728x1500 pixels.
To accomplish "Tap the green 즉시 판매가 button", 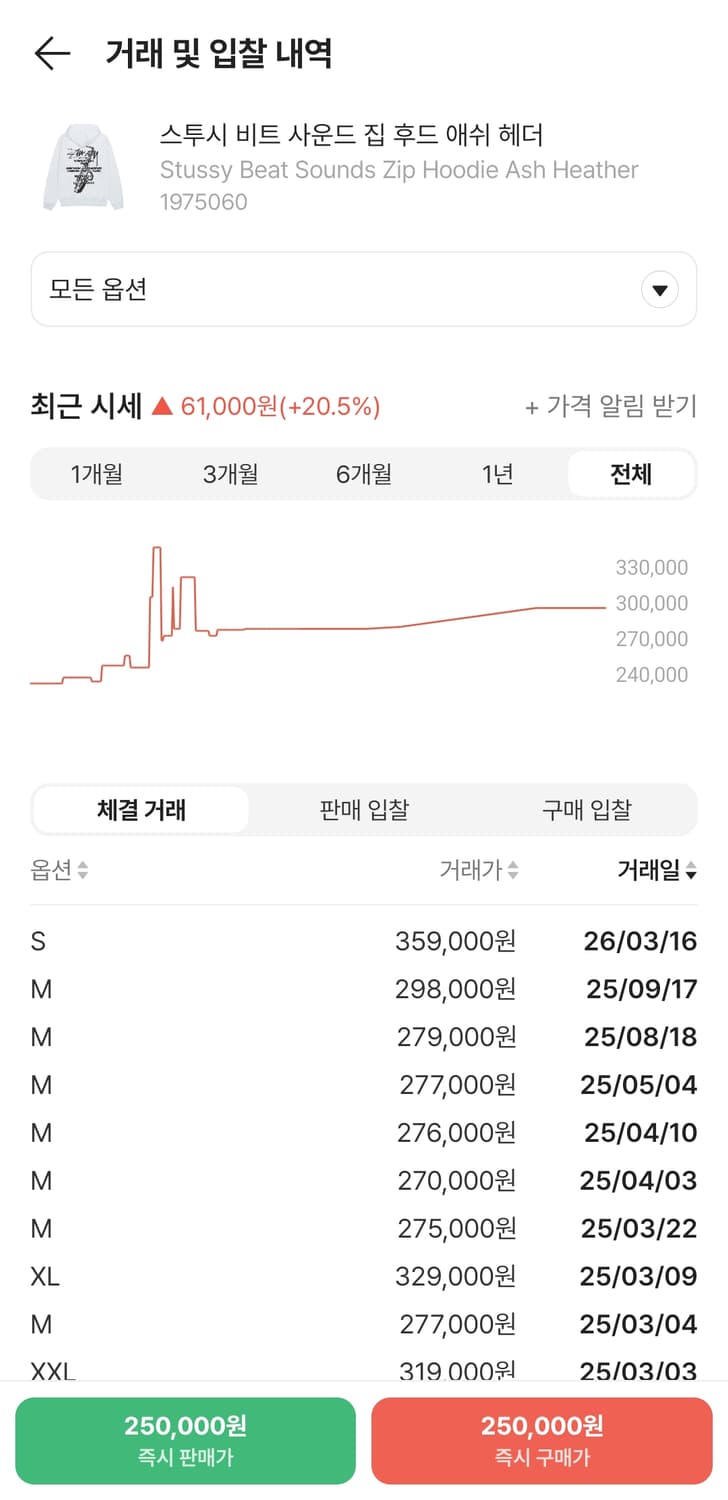I will pyautogui.click(x=185, y=1441).
